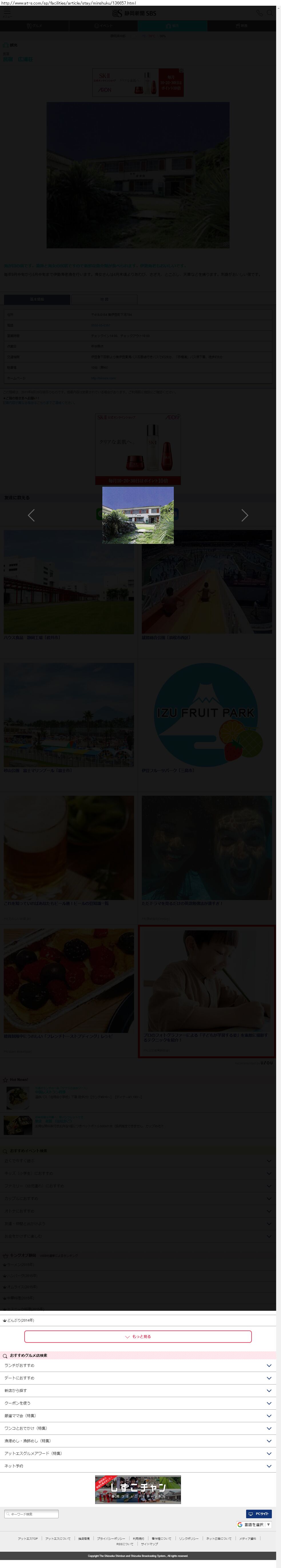This screenshot has height=1568, width=281.
Task: Open the サイトマップ footer link
Action: [150, 1544]
